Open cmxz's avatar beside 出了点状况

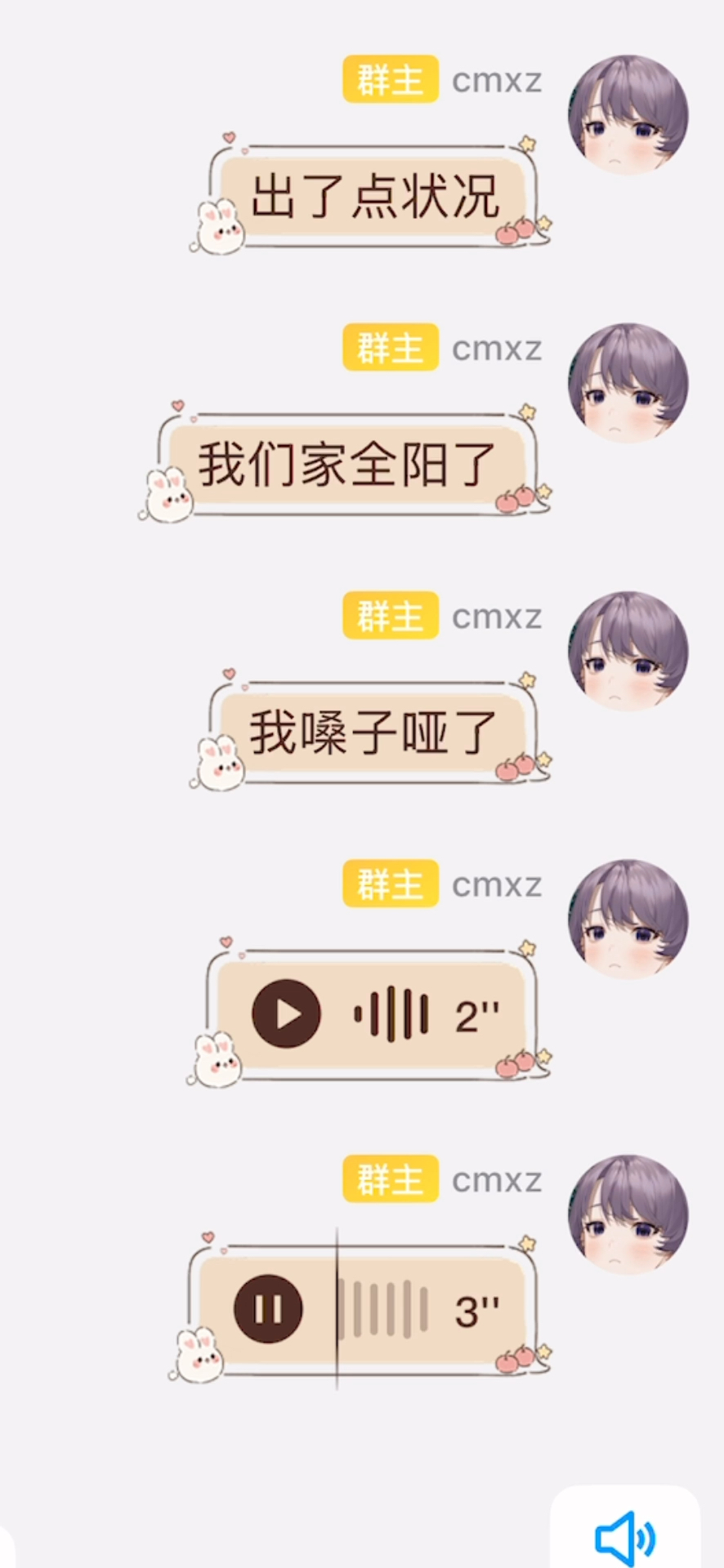pyautogui.click(x=628, y=115)
